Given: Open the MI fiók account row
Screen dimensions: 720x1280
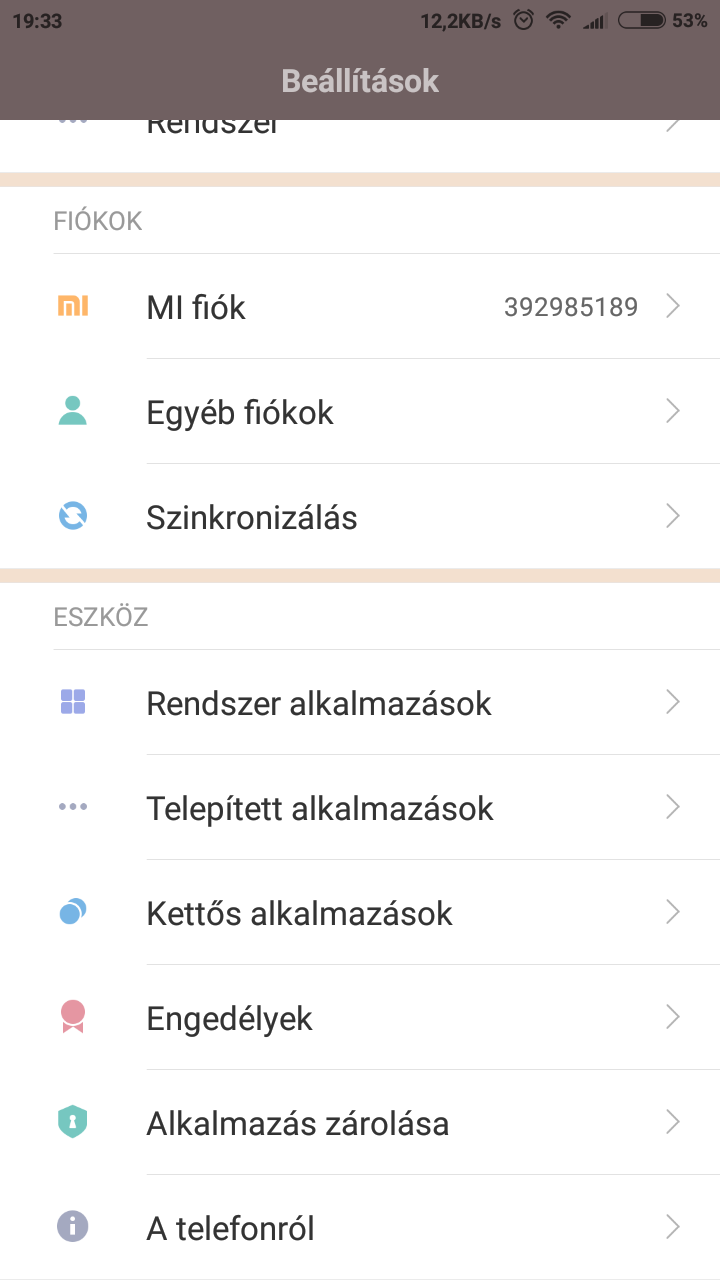Looking at the screenshot, I should click(x=360, y=306).
